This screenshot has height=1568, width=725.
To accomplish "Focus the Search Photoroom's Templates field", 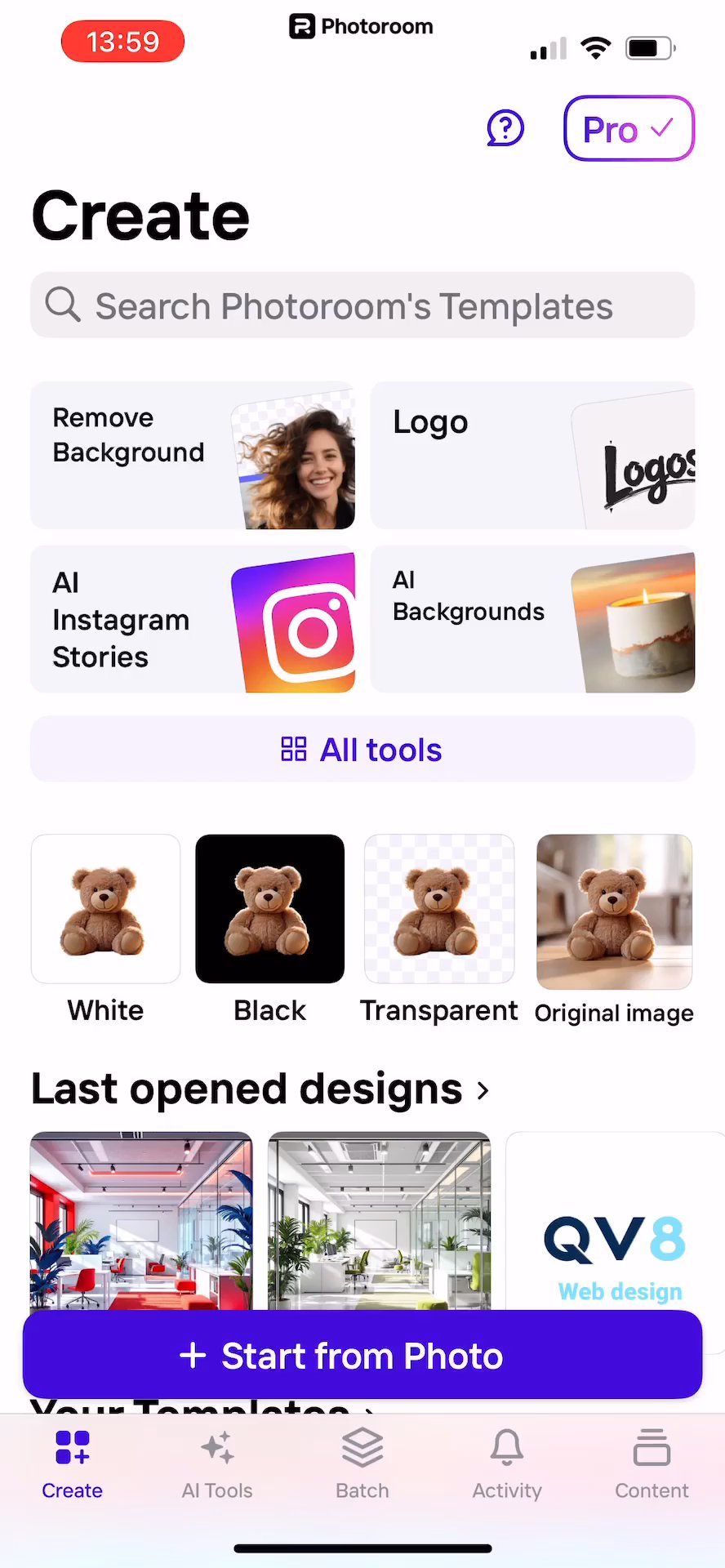I will pyautogui.click(x=362, y=305).
